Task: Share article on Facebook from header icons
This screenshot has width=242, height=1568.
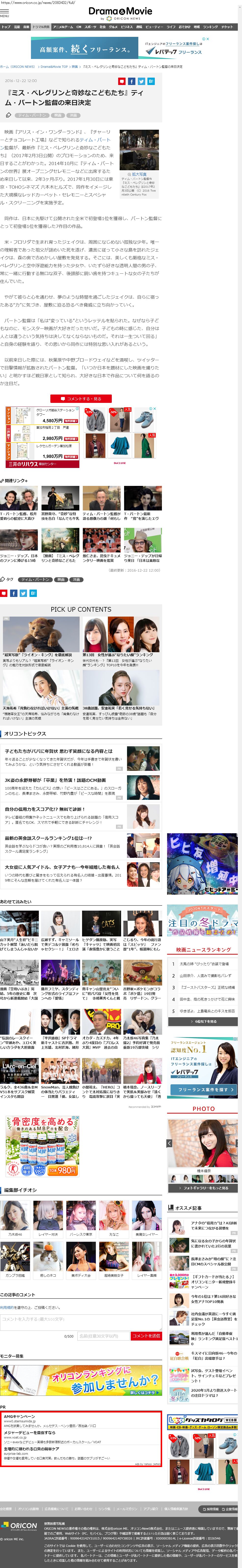Action: click(131, 81)
